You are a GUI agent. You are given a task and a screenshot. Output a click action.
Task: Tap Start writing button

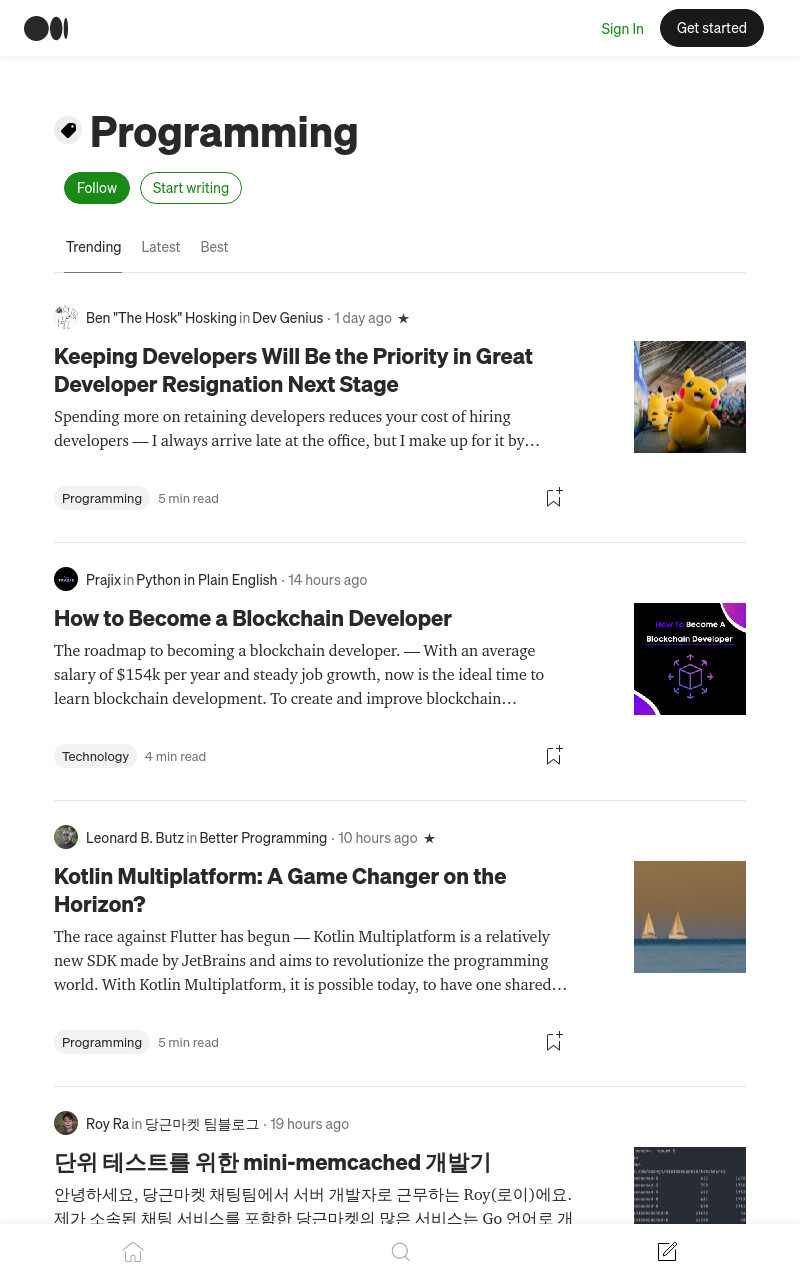coord(191,188)
